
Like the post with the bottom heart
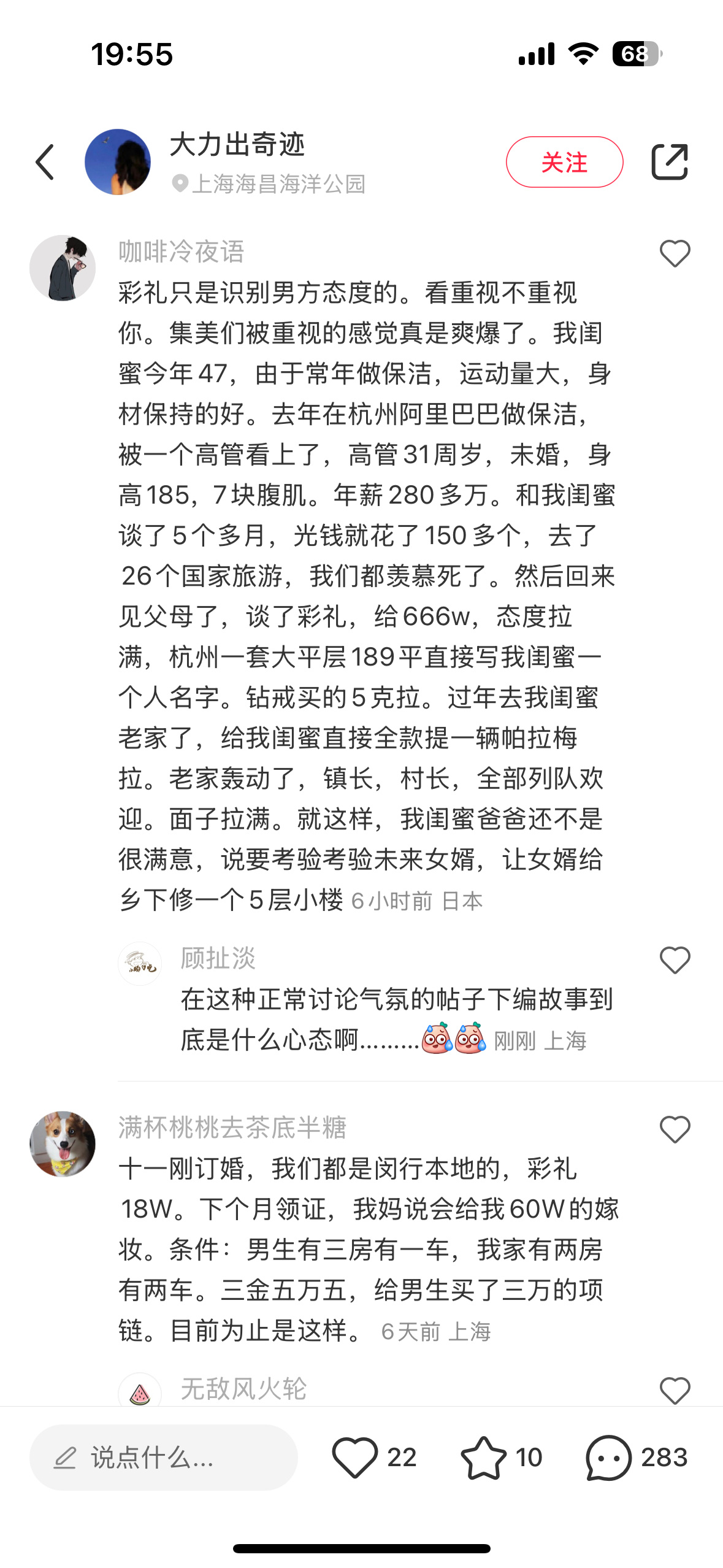coord(355,1458)
